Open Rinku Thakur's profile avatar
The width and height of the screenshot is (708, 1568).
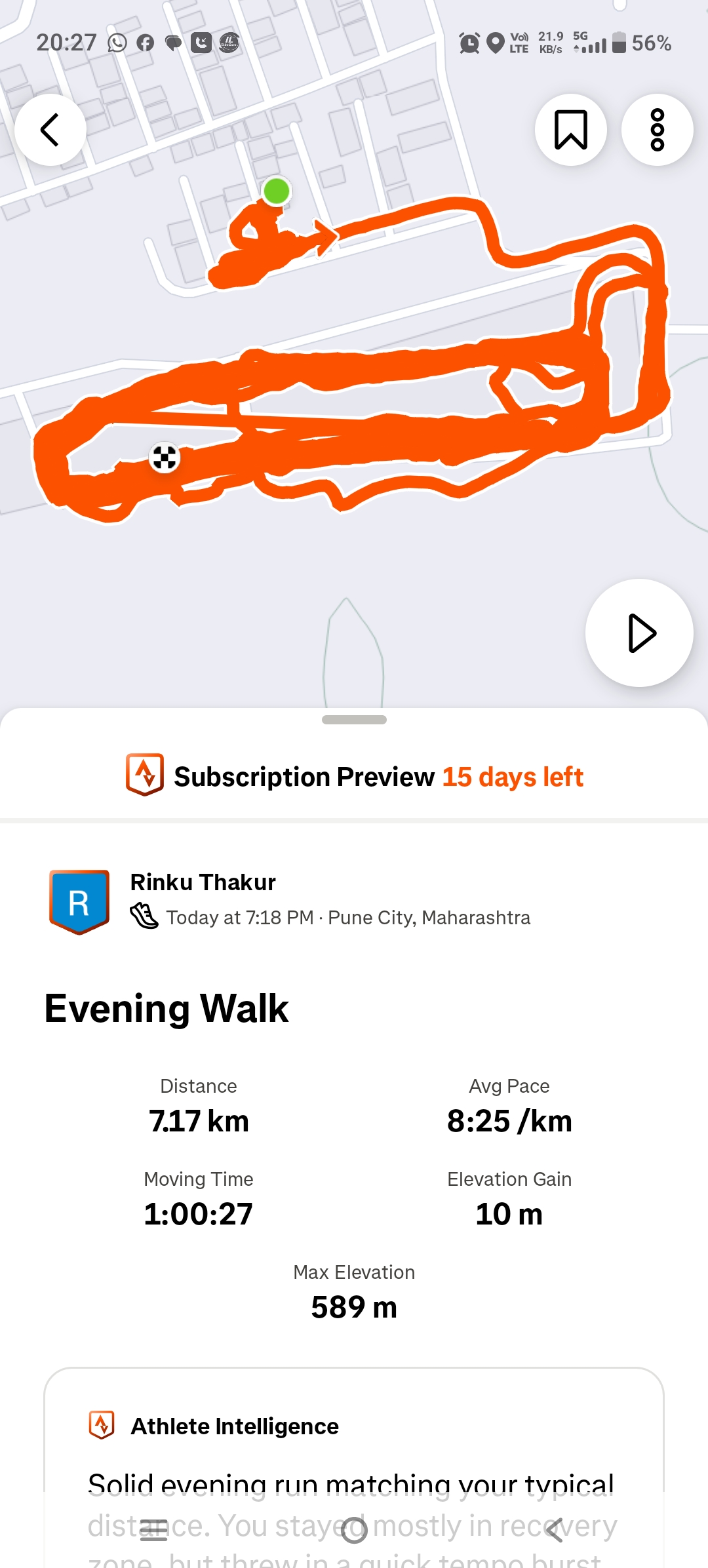click(79, 902)
